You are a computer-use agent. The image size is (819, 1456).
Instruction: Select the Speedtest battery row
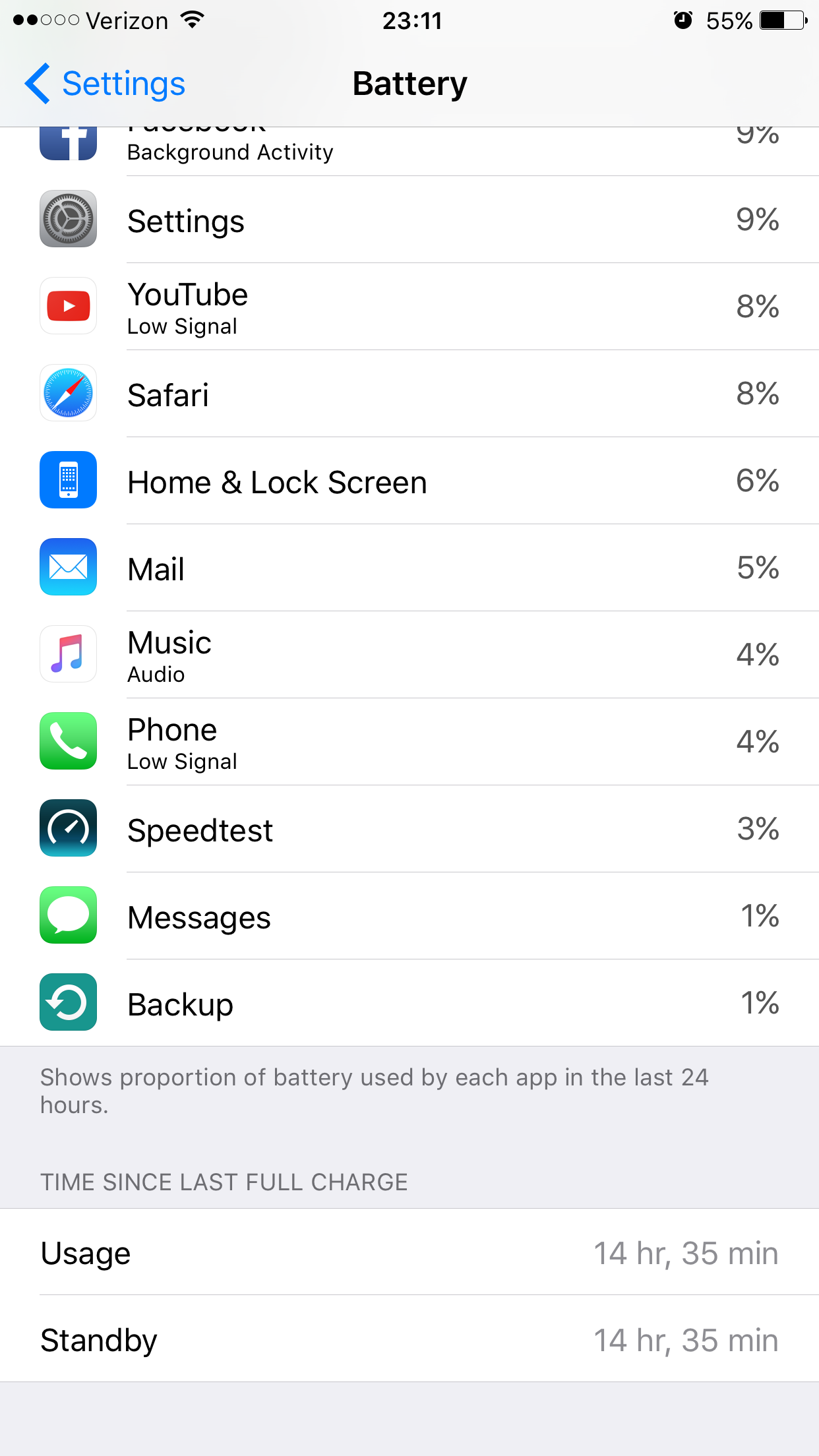409,830
